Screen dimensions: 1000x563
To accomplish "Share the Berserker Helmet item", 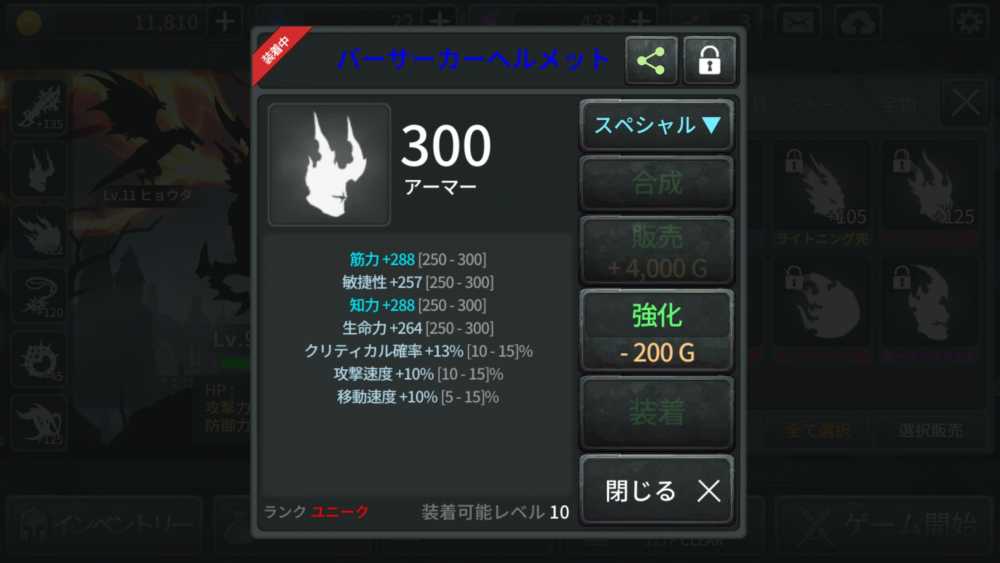I will pyautogui.click(x=651, y=61).
